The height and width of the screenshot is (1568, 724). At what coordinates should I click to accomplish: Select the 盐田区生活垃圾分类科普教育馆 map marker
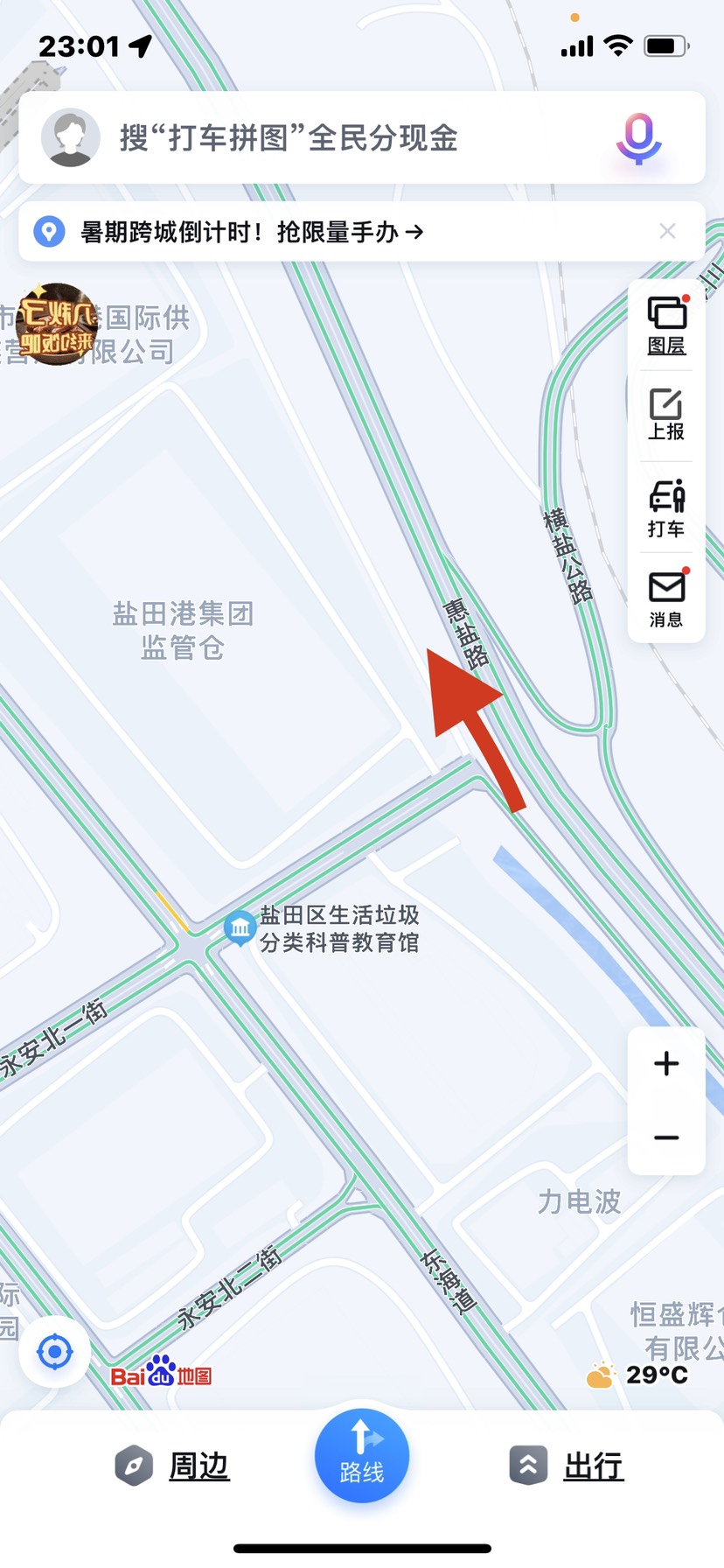point(240,928)
